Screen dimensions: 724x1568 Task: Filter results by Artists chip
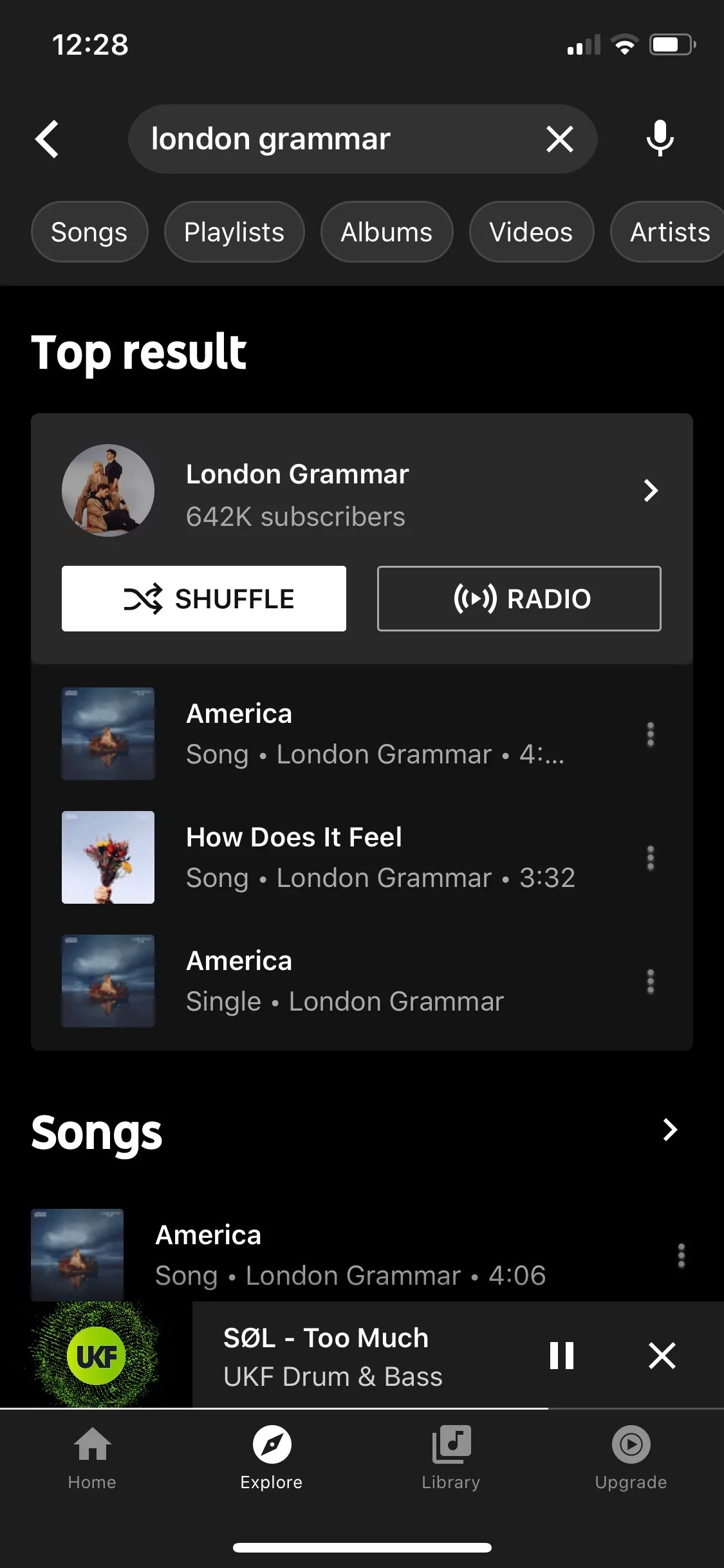[669, 232]
